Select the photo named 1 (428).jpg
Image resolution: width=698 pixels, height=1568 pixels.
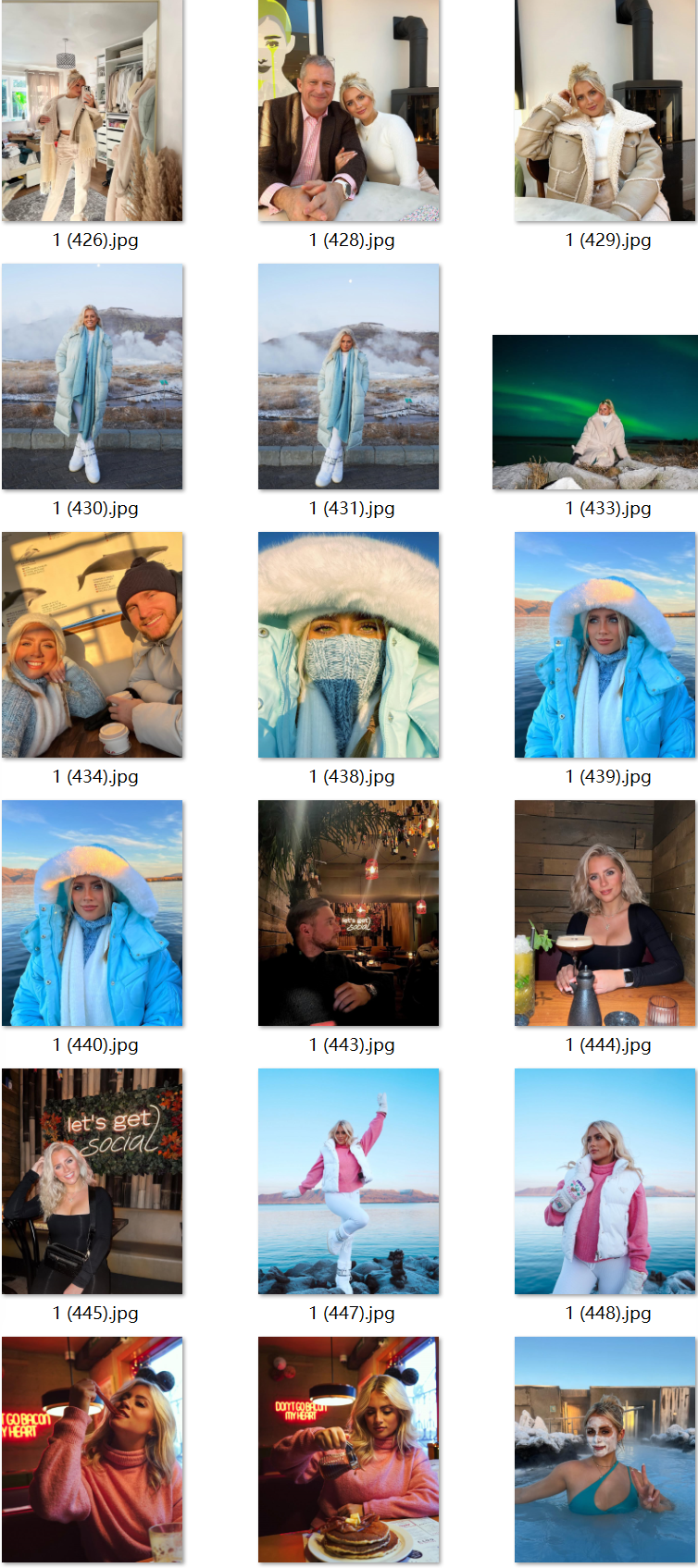tap(349, 111)
